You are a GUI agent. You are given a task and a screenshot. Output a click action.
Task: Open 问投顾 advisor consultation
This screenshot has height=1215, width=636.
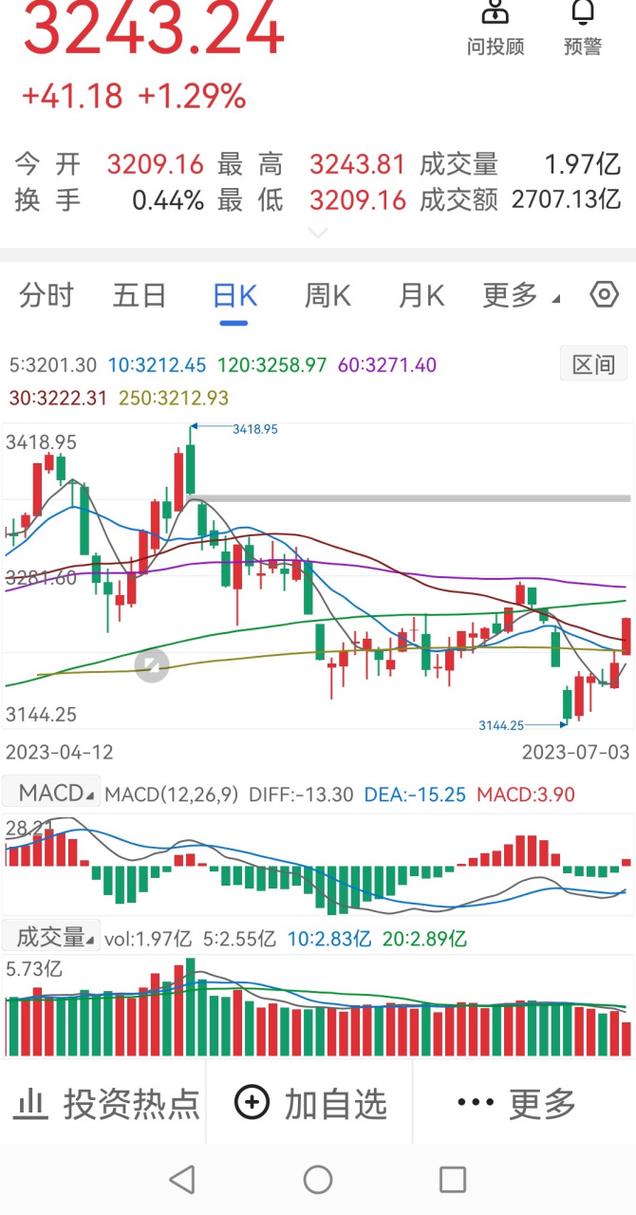(495, 28)
